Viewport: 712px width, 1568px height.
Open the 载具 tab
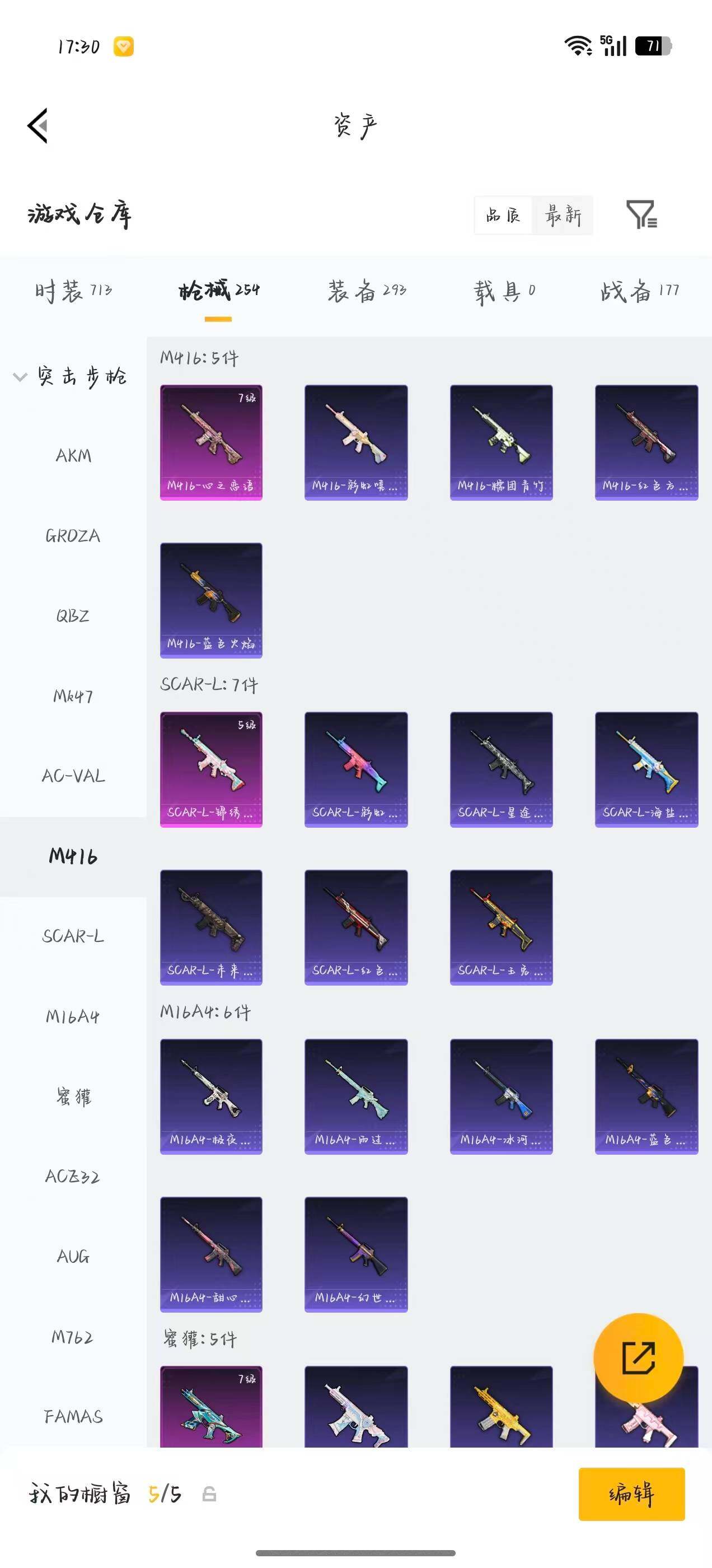pos(504,292)
